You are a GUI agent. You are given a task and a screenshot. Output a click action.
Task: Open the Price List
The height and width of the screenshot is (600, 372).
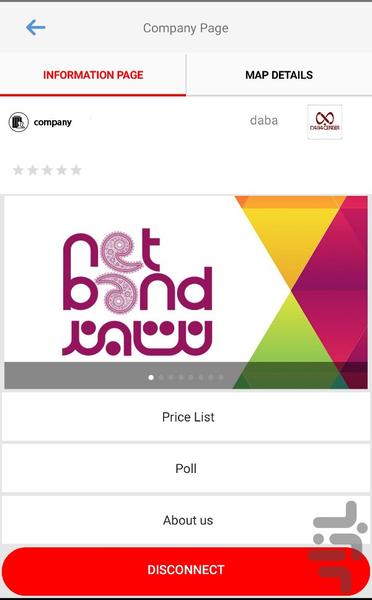[186, 417]
